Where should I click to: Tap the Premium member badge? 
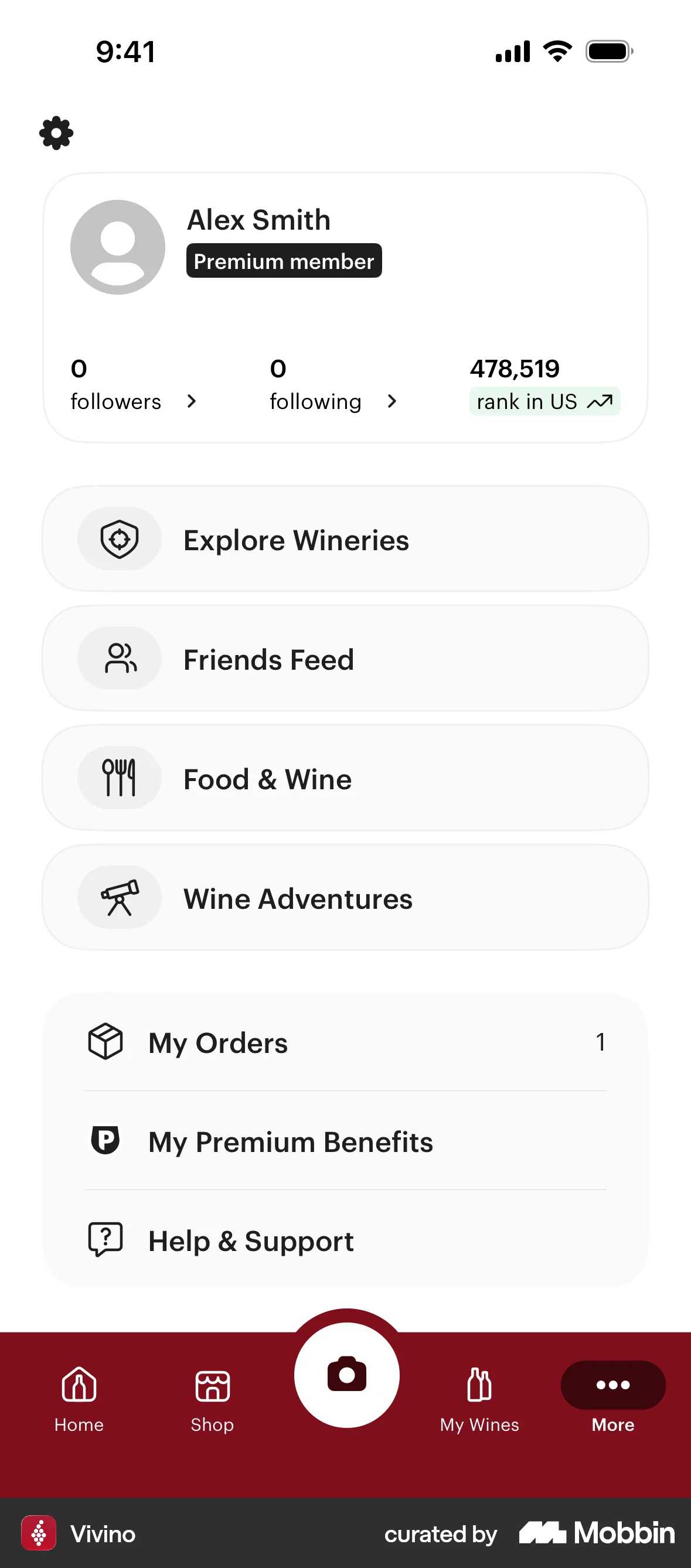[x=284, y=261]
